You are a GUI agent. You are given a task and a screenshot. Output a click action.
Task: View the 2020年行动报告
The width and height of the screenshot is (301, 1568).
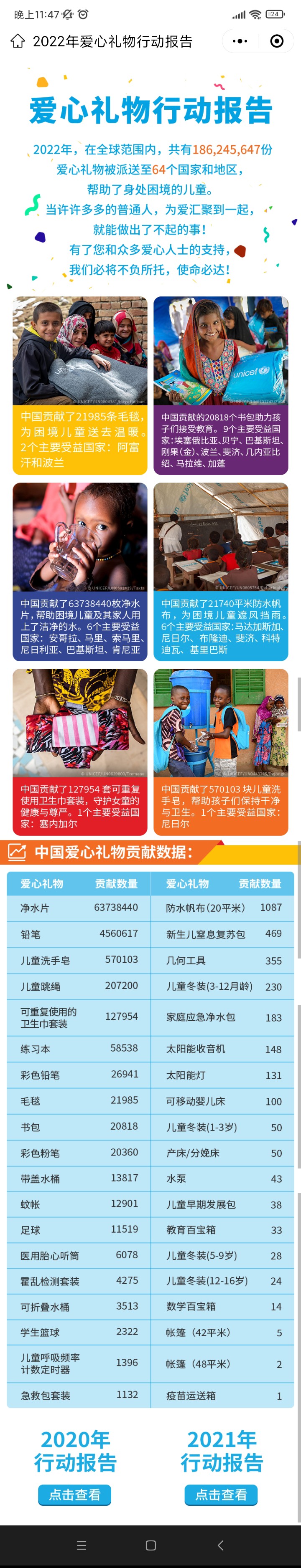(75, 1495)
